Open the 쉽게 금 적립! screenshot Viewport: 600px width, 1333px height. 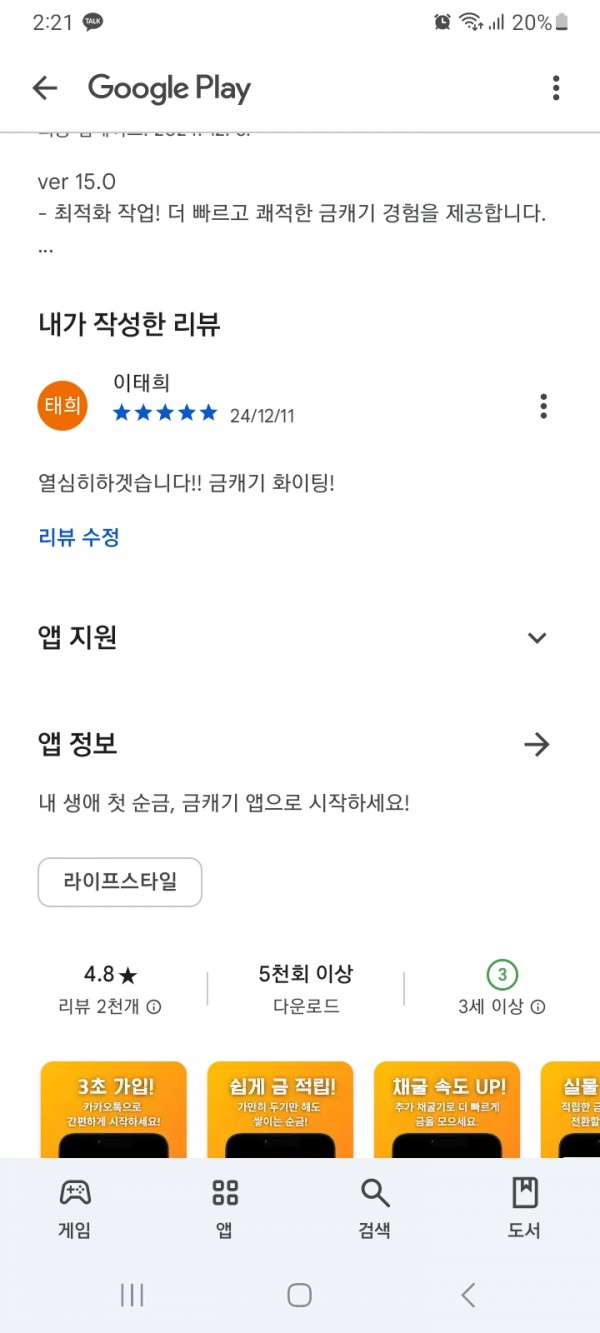(280, 1110)
